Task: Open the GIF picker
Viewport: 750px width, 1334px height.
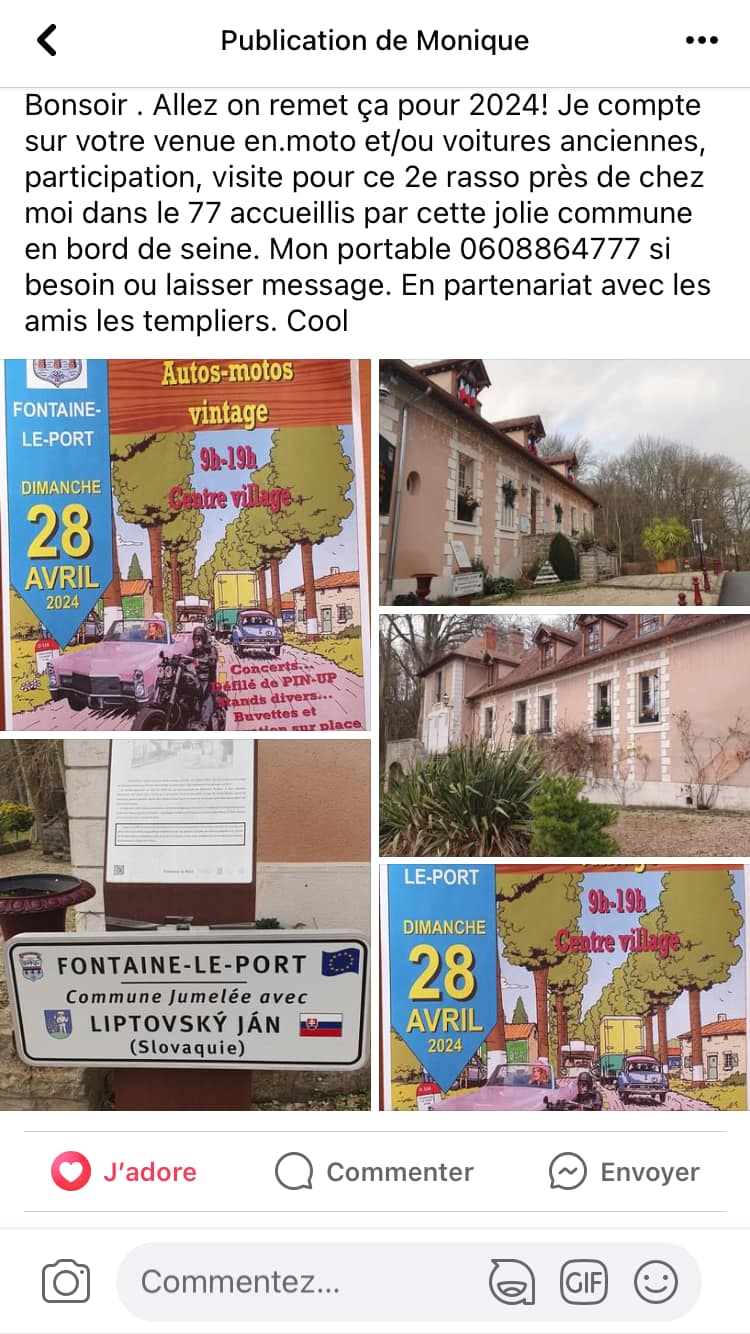Action: click(x=584, y=1282)
